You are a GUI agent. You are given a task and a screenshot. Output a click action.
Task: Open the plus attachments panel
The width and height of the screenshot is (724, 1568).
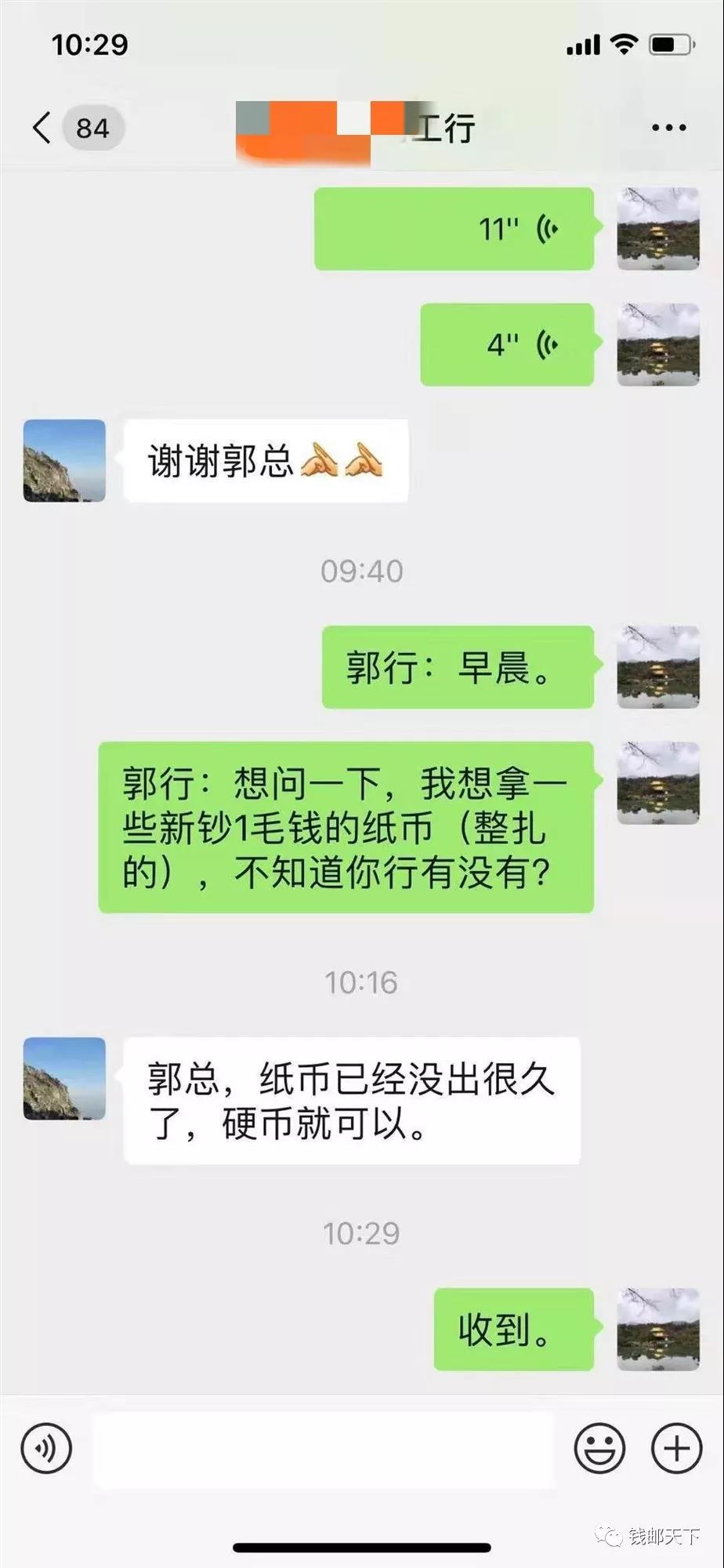676,1449
